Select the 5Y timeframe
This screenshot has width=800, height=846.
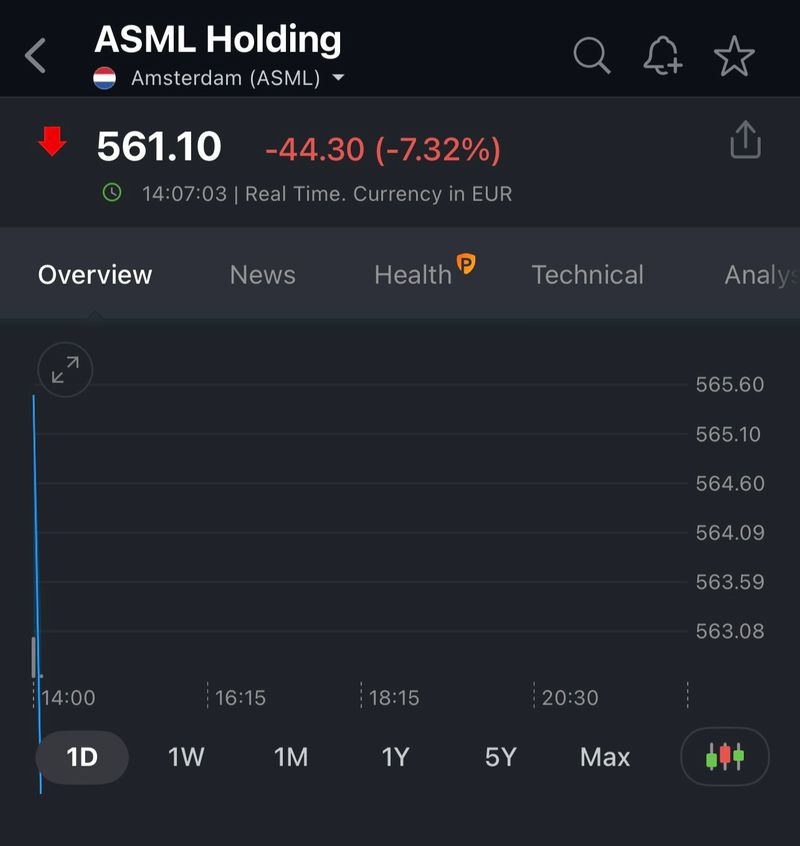500,757
